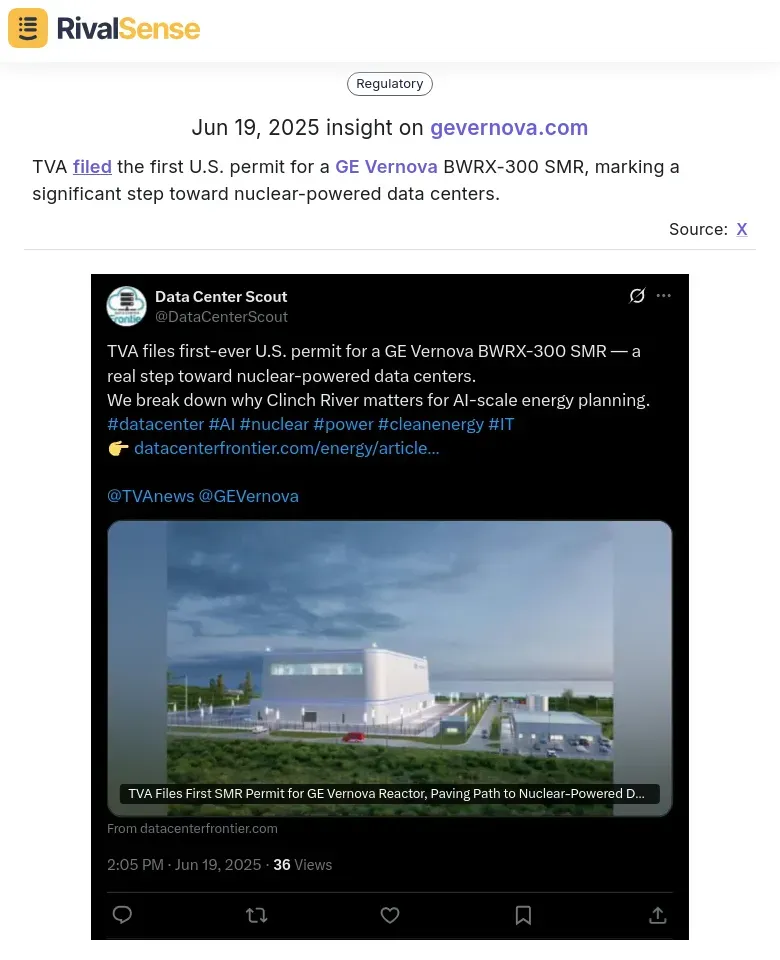Image resolution: width=780 pixels, height=960 pixels.
Task: Open the TVA SMR permit article card
Action: point(389,667)
